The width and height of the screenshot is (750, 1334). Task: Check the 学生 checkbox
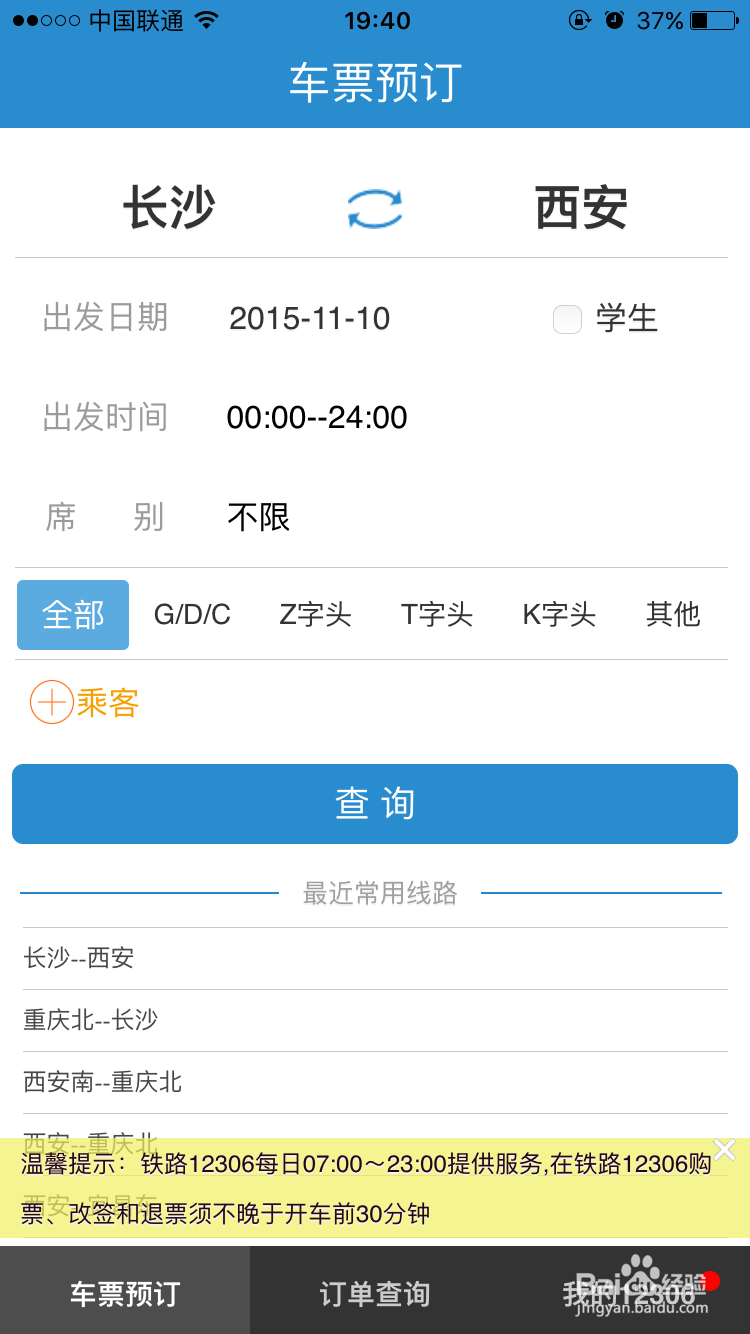coord(567,319)
